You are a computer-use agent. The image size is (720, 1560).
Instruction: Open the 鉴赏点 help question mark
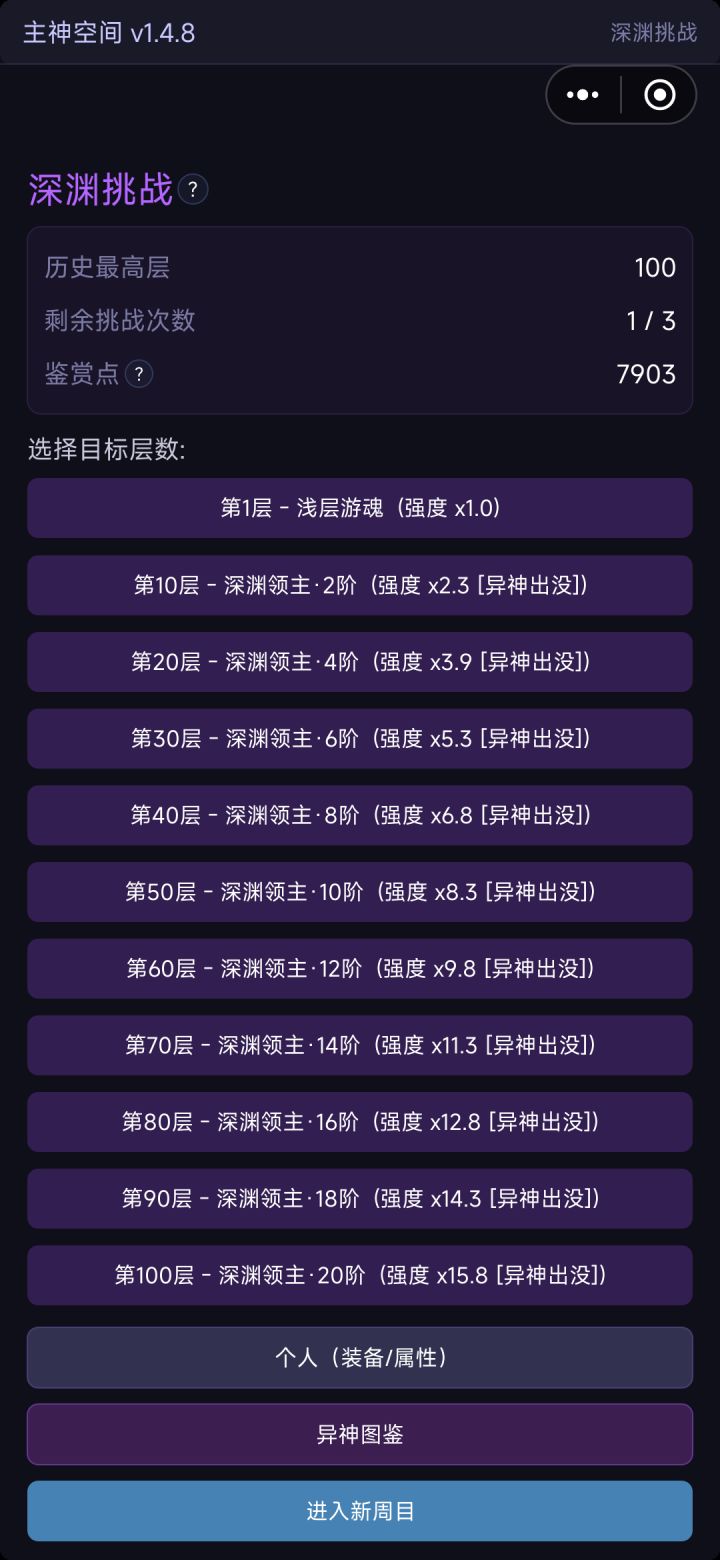click(x=140, y=375)
